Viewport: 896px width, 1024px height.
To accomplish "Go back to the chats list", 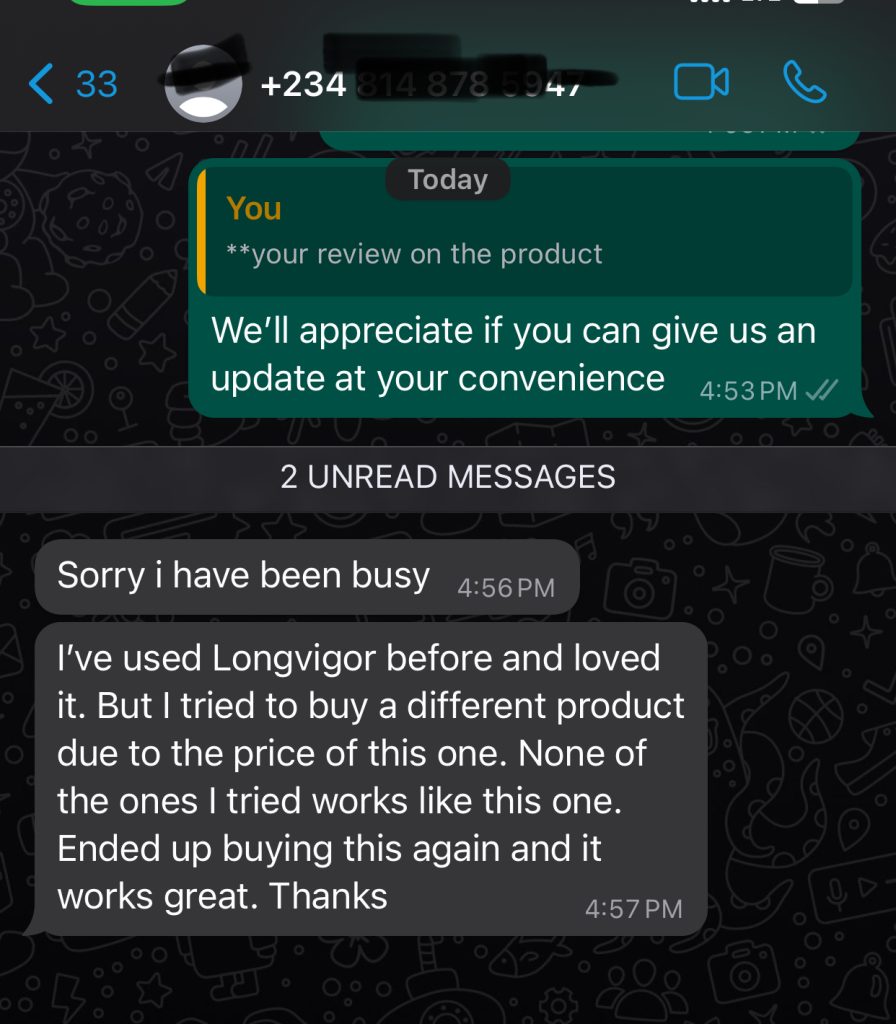I will 72,84.
